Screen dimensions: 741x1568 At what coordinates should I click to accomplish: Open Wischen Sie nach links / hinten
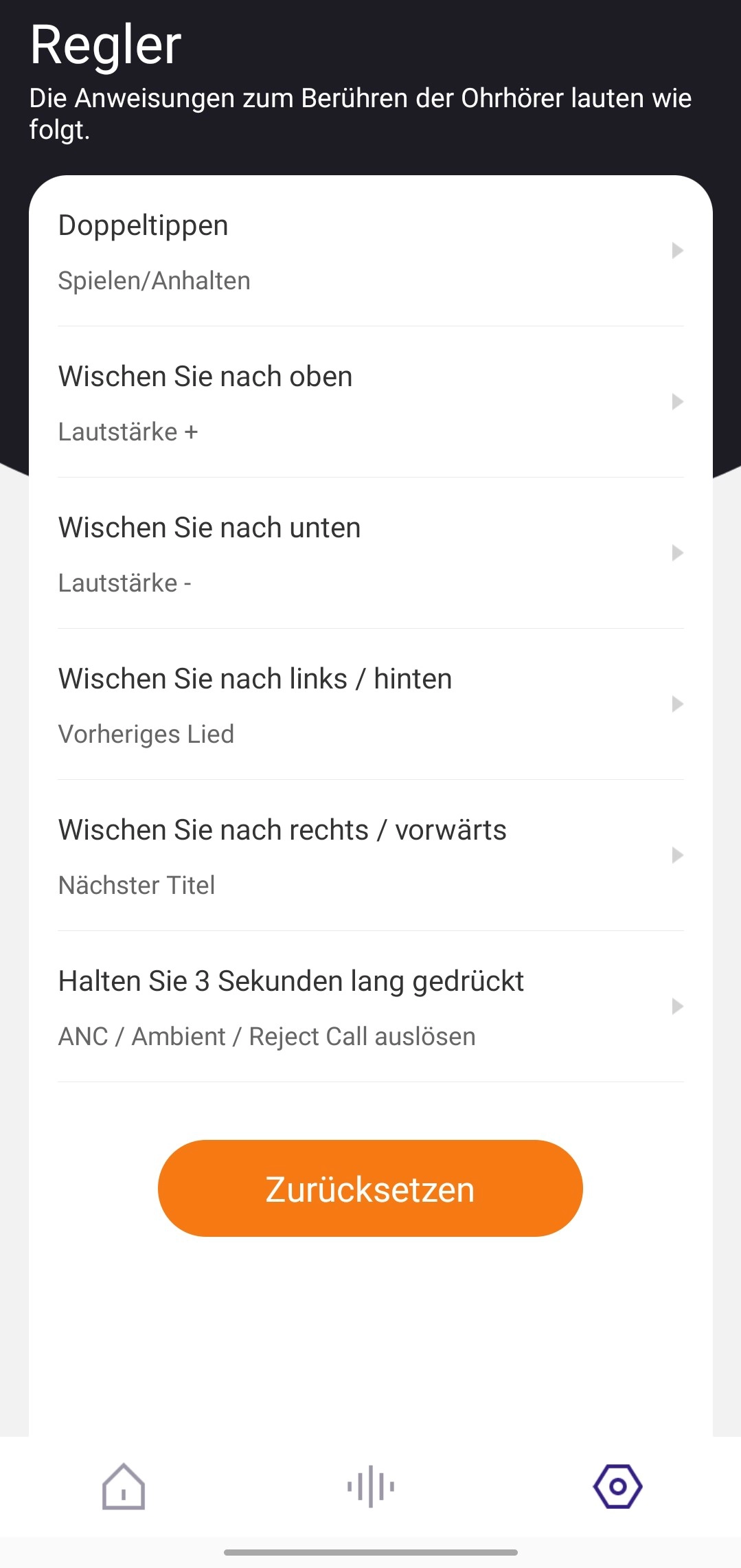[370, 705]
